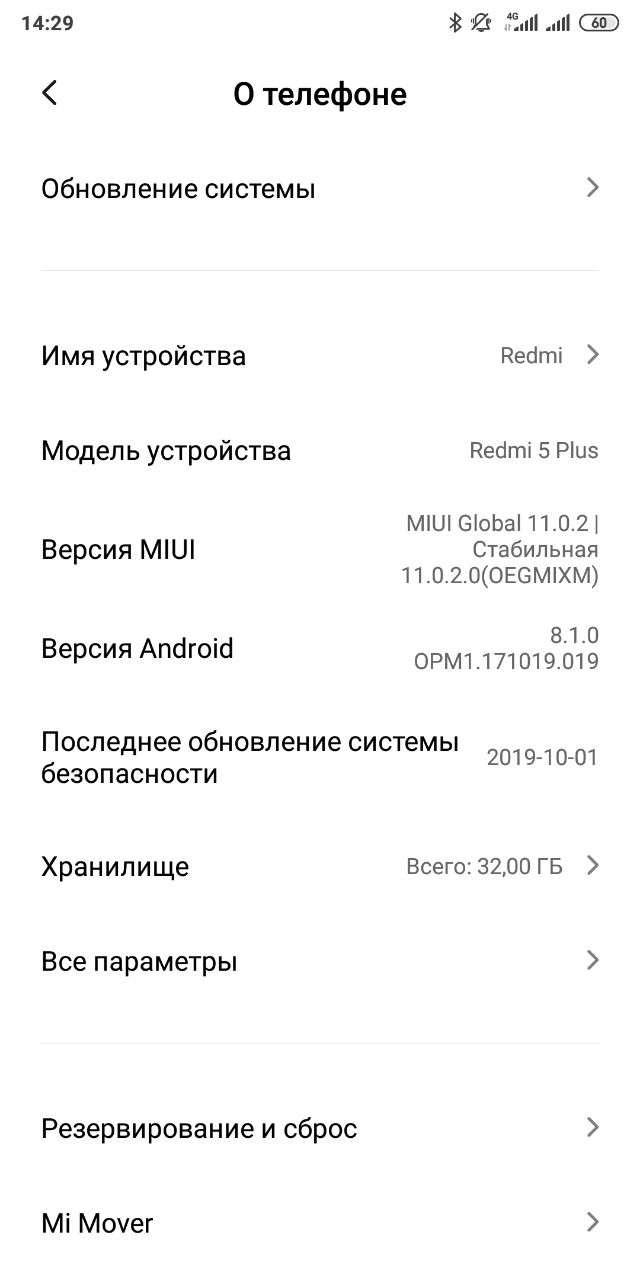This screenshot has height=1280, width=640.
Task: Open Хранилище details
Action: (x=320, y=866)
